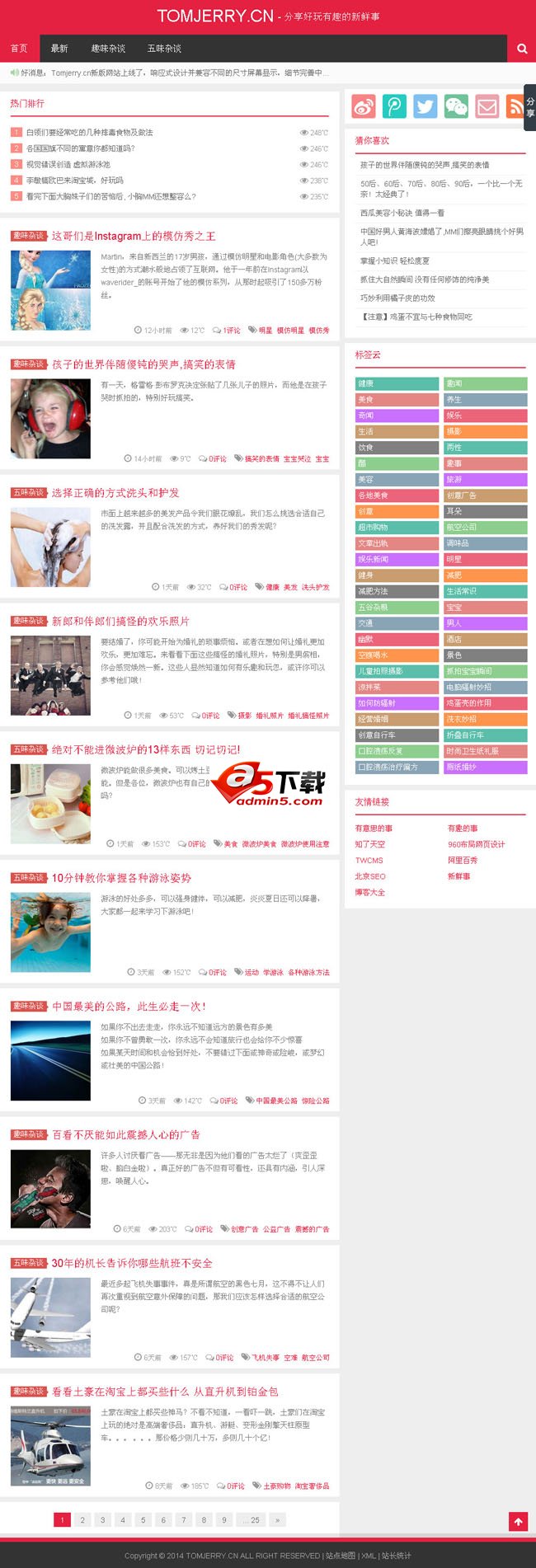Viewport: 536px width, 1568px height.
Task: Share via the Weibo icon
Action: pyautogui.click(x=364, y=106)
